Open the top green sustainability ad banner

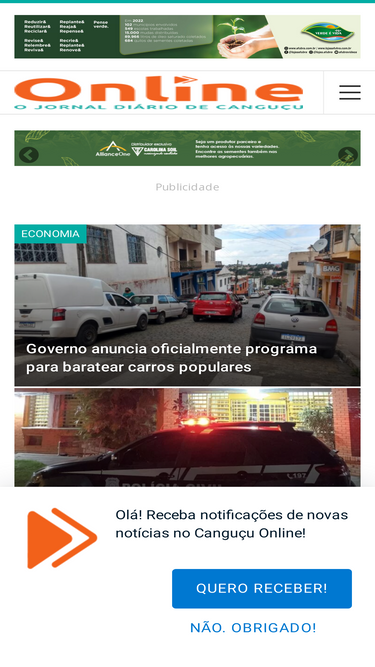pyautogui.click(x=188, y=37)
